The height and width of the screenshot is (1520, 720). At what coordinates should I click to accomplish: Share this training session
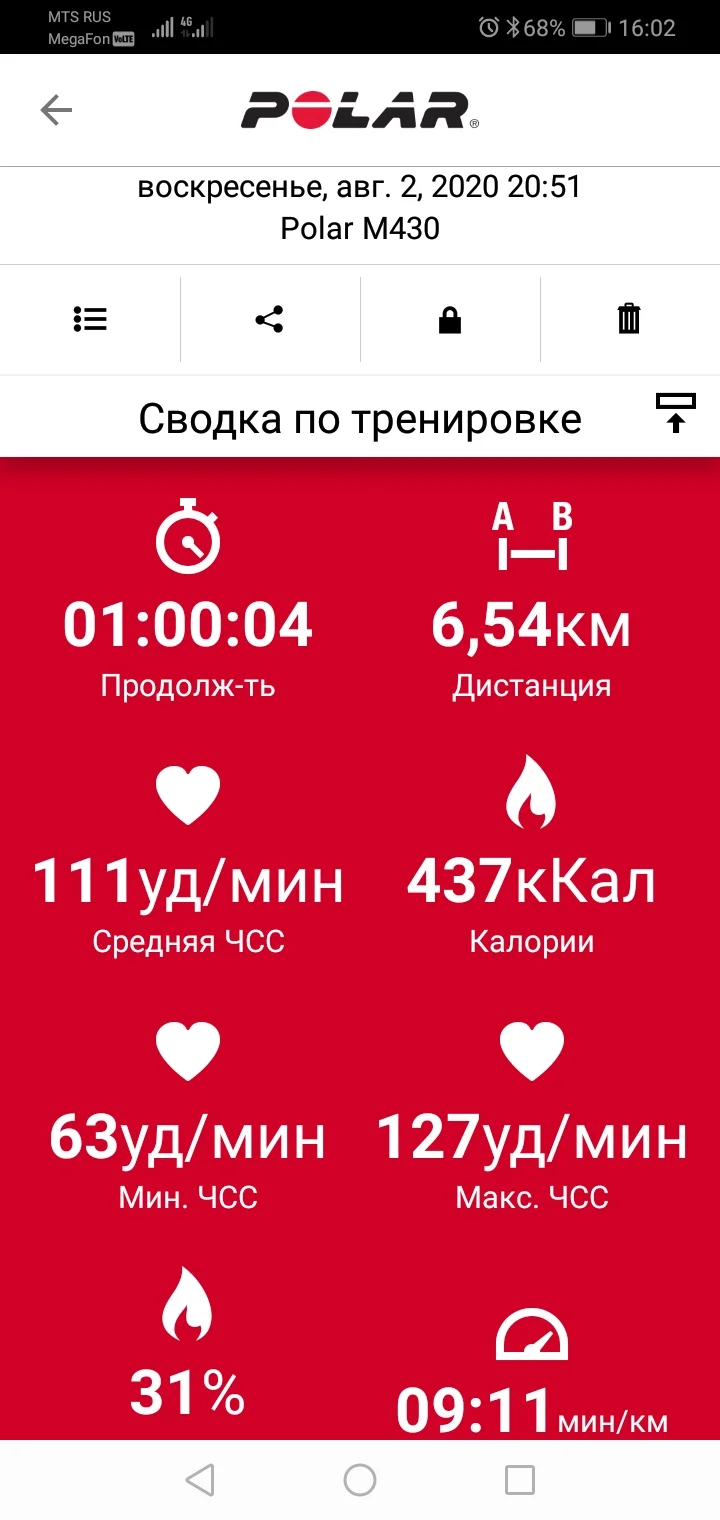[269, 319]
